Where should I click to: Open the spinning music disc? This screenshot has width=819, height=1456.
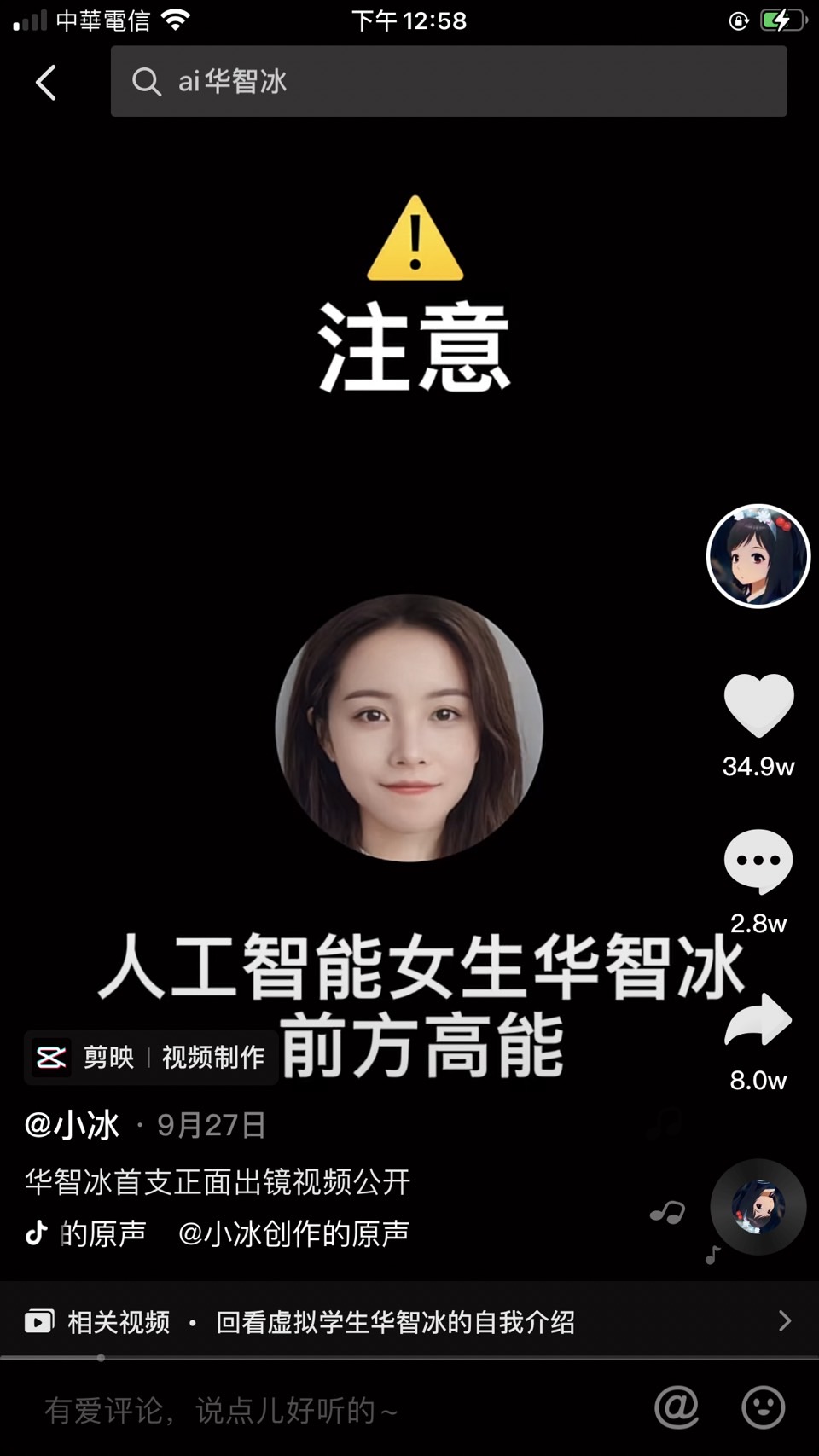(758, 1206)
